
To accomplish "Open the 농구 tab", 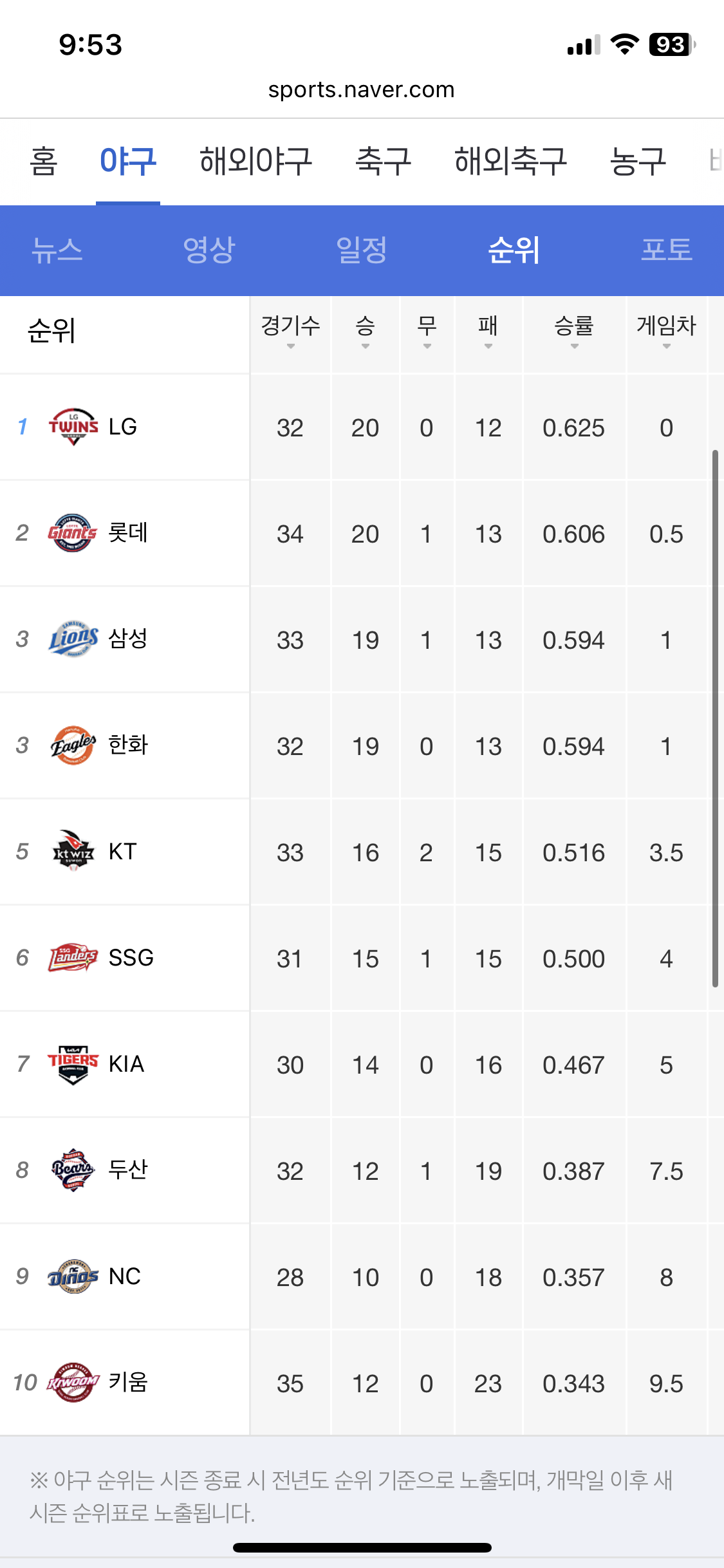I will 637,161.
